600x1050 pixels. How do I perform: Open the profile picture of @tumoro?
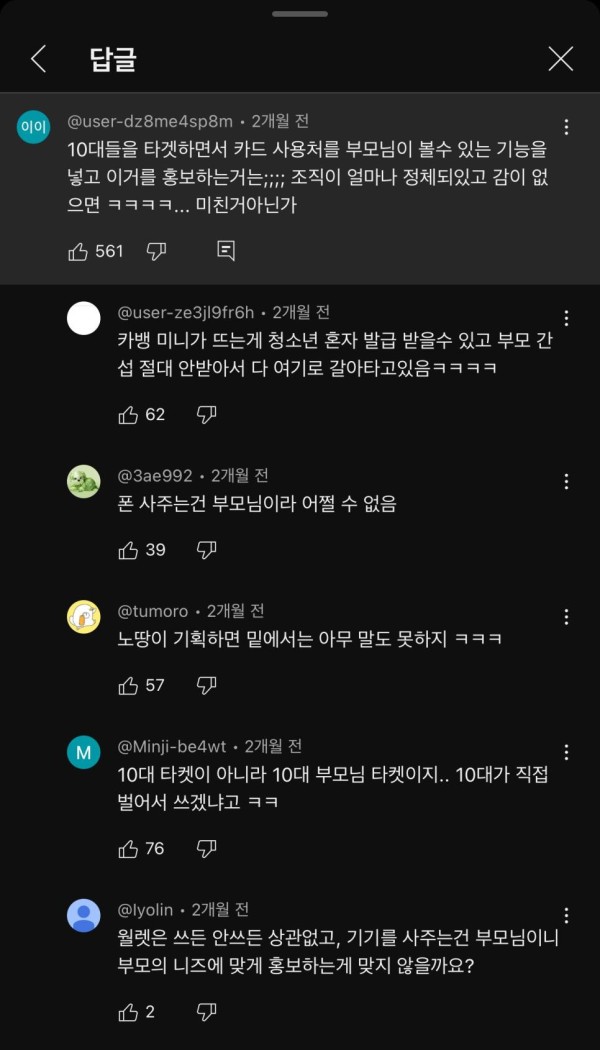tap(84, 617)
